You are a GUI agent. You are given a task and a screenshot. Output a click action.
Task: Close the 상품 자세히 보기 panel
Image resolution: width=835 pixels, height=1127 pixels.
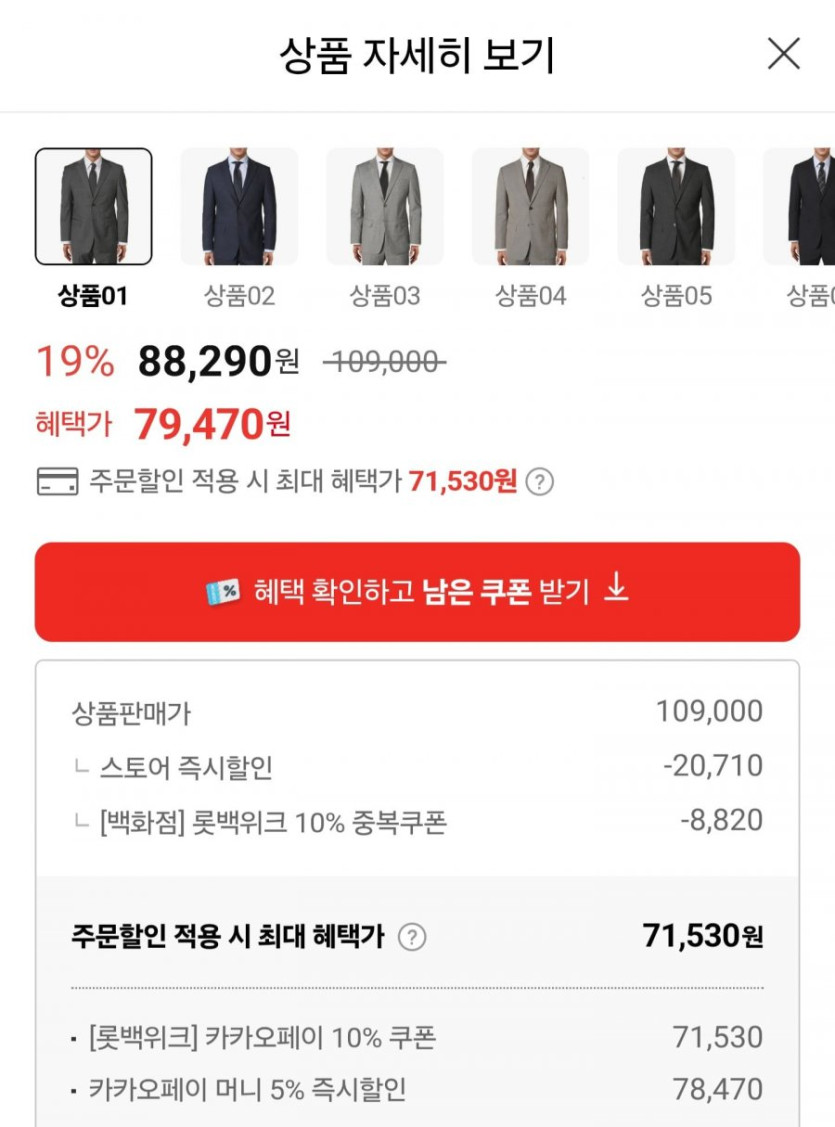(783, 54)
